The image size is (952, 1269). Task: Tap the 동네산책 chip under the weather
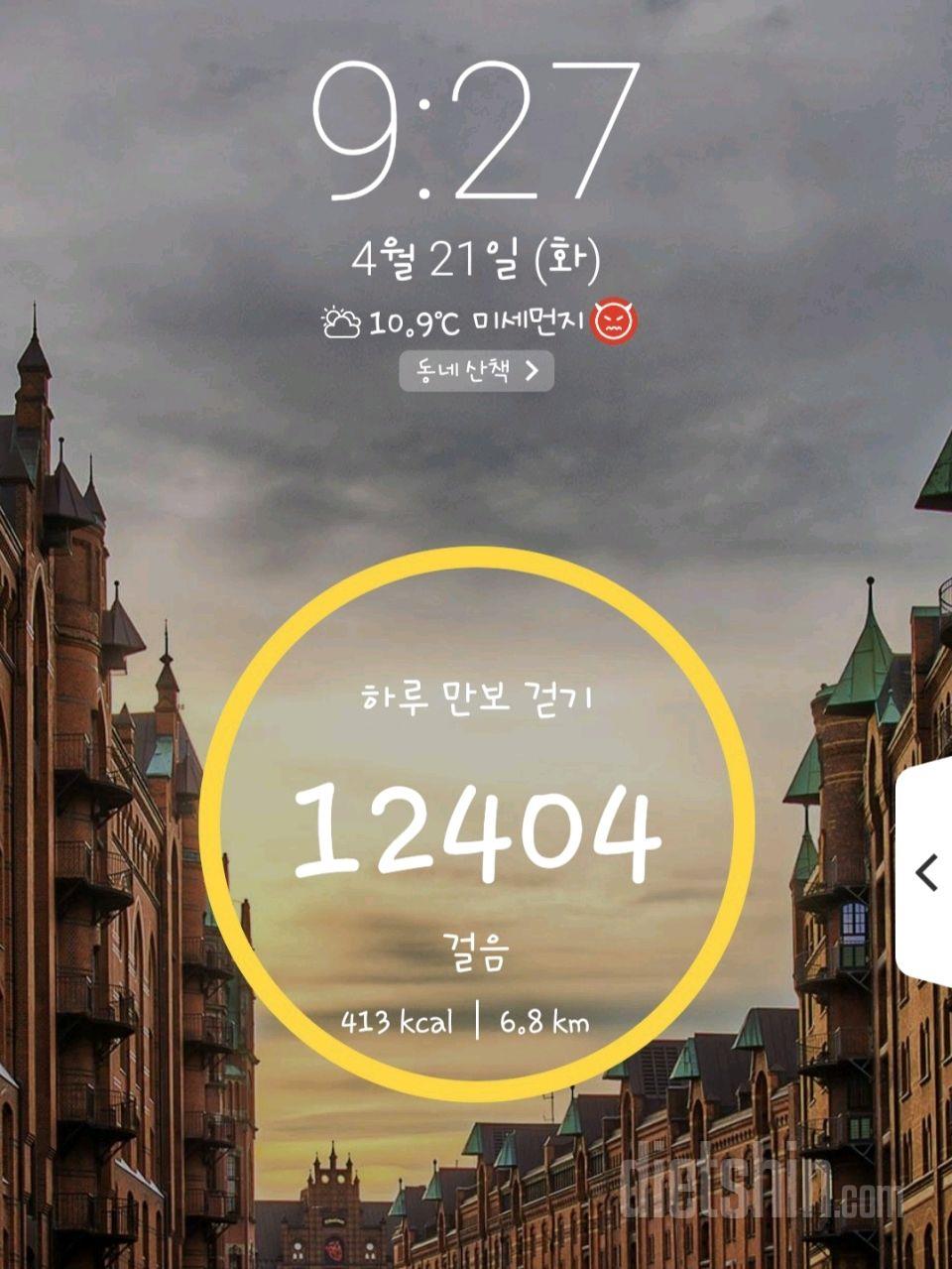[x=476, y=371]
